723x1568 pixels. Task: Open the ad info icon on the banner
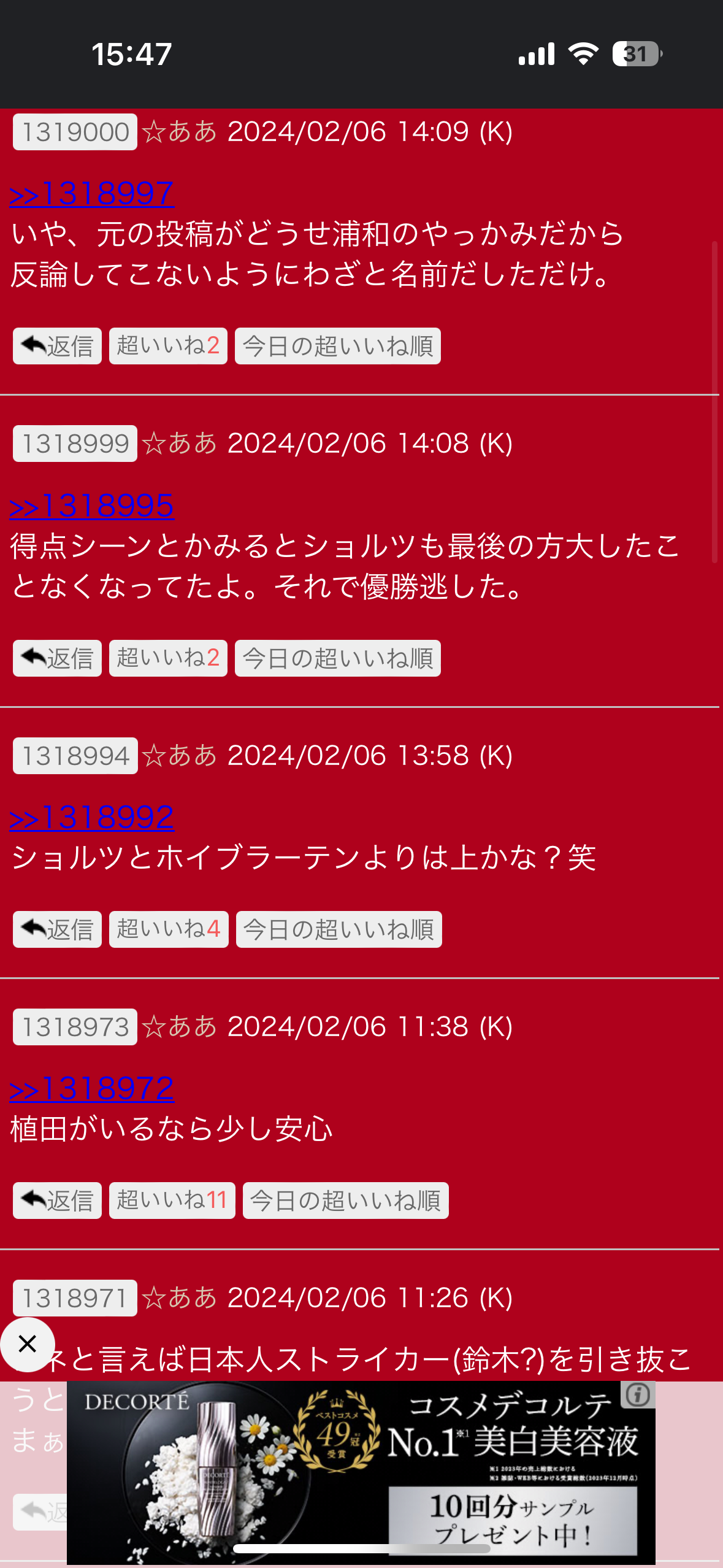[638, 1394]
